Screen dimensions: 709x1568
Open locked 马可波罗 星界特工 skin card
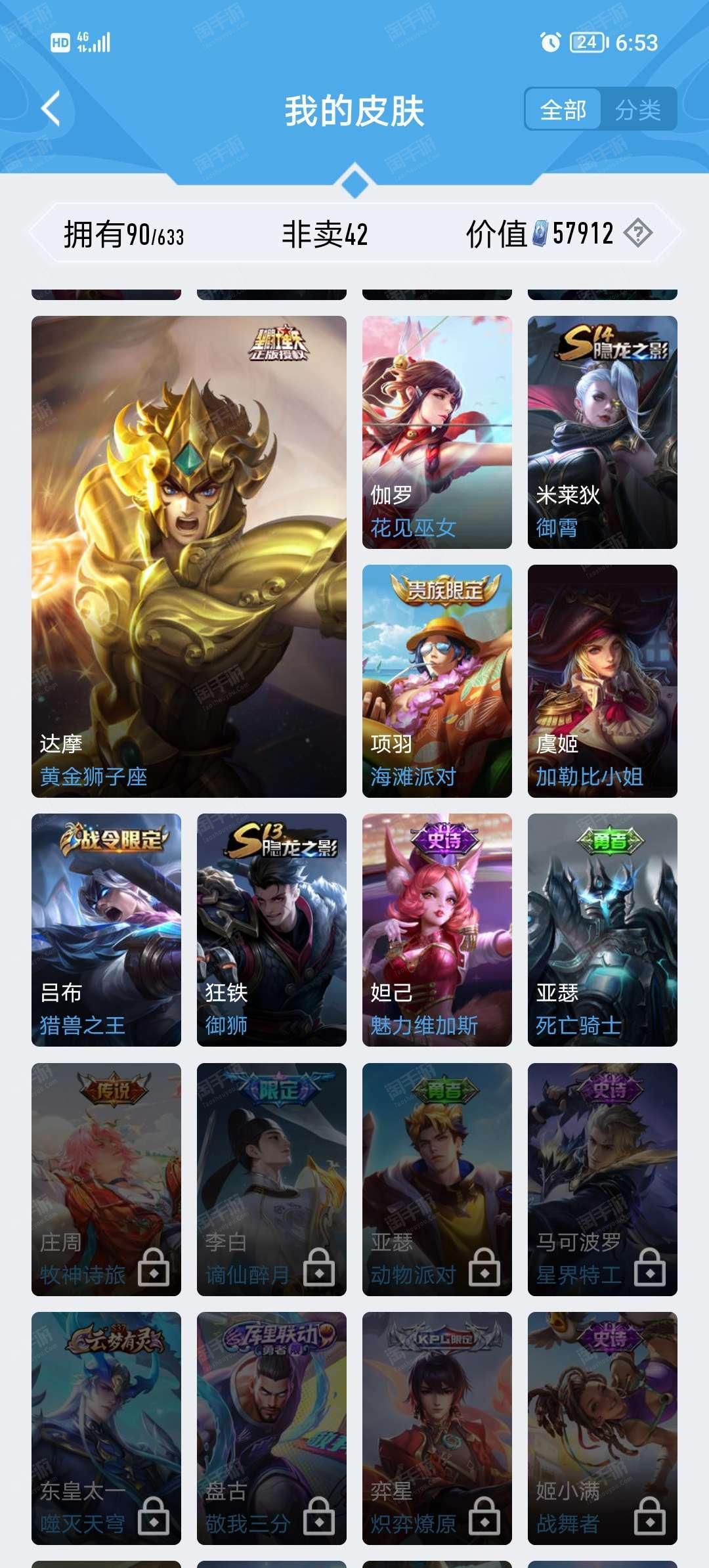(x=602, y=1179)
